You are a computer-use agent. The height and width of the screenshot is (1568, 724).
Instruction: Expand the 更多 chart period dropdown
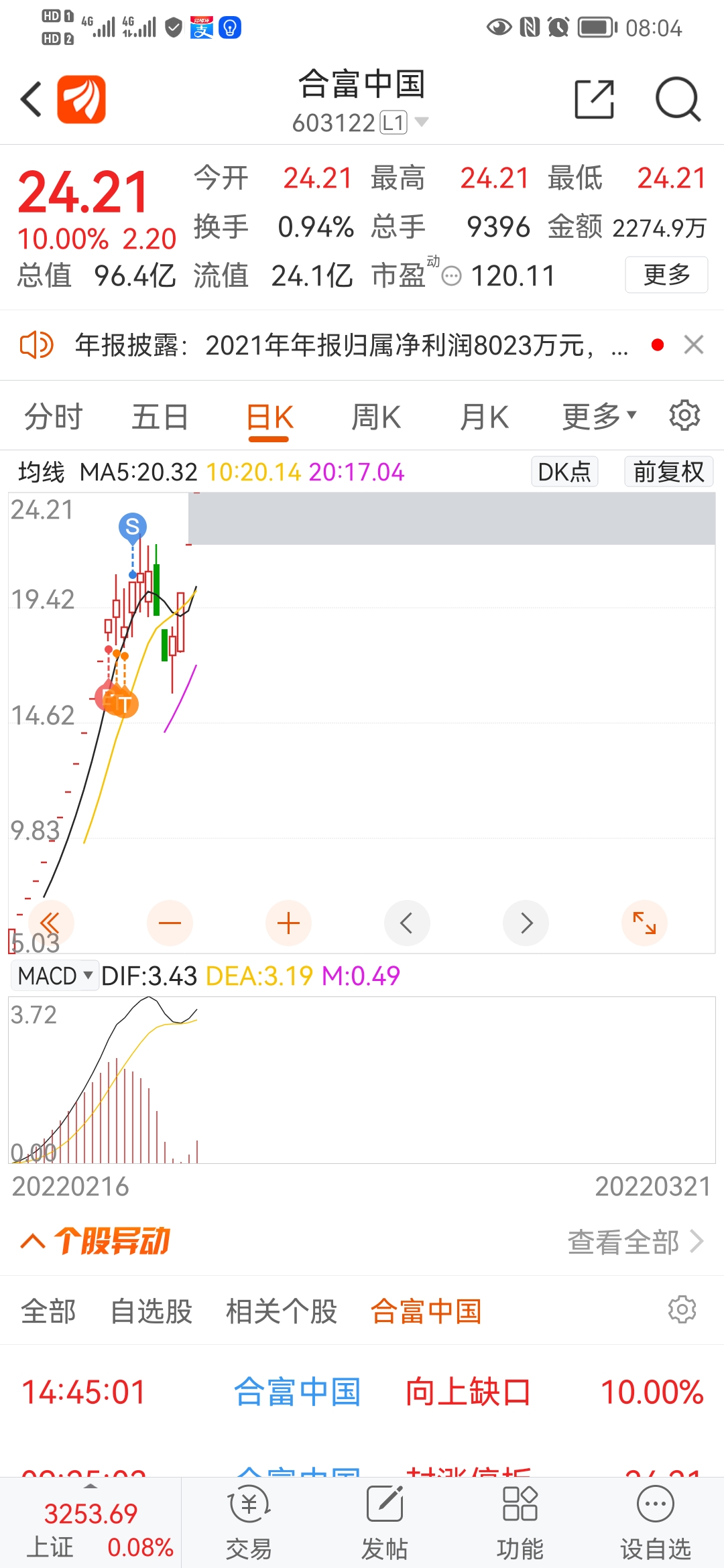click(x=599, y=417)
